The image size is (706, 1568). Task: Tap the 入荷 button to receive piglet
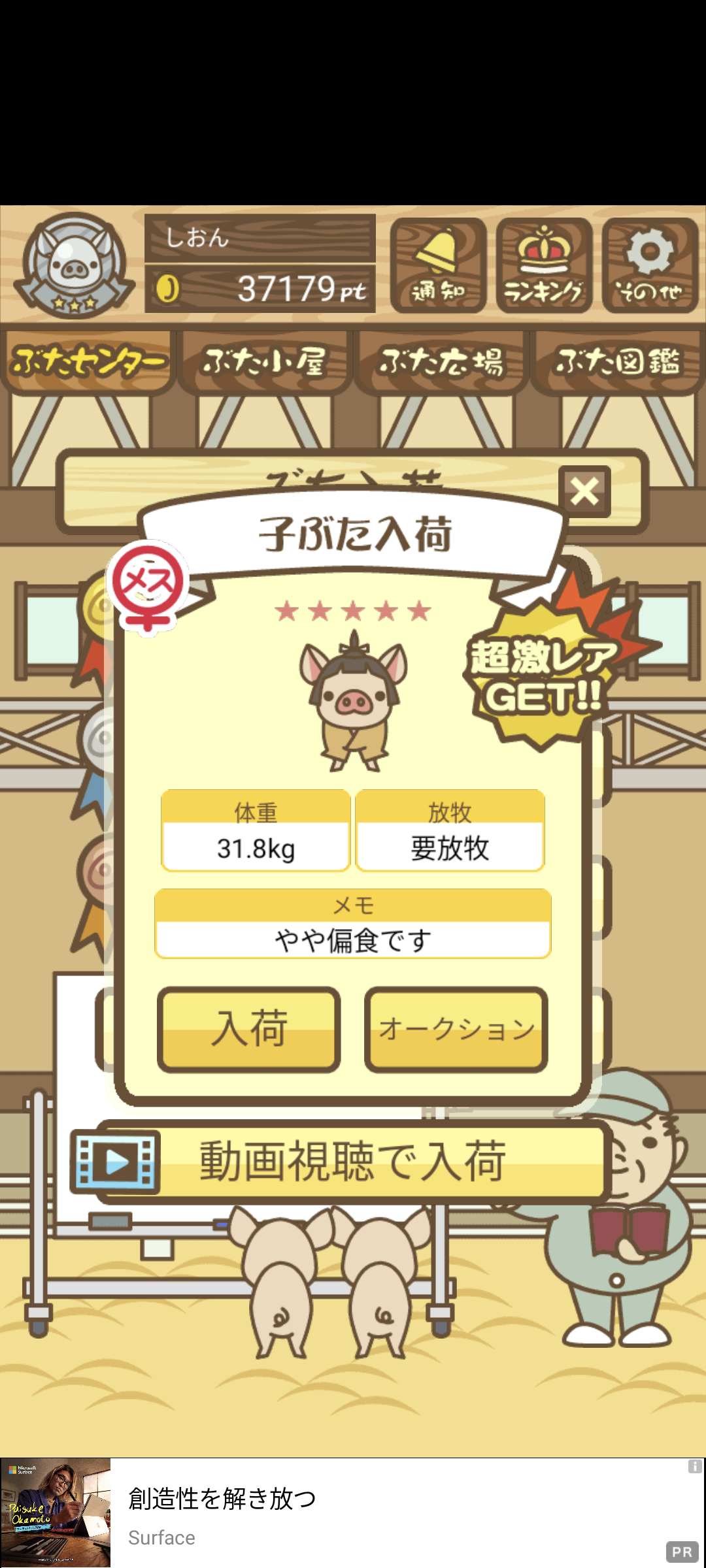pos(248,1029)
